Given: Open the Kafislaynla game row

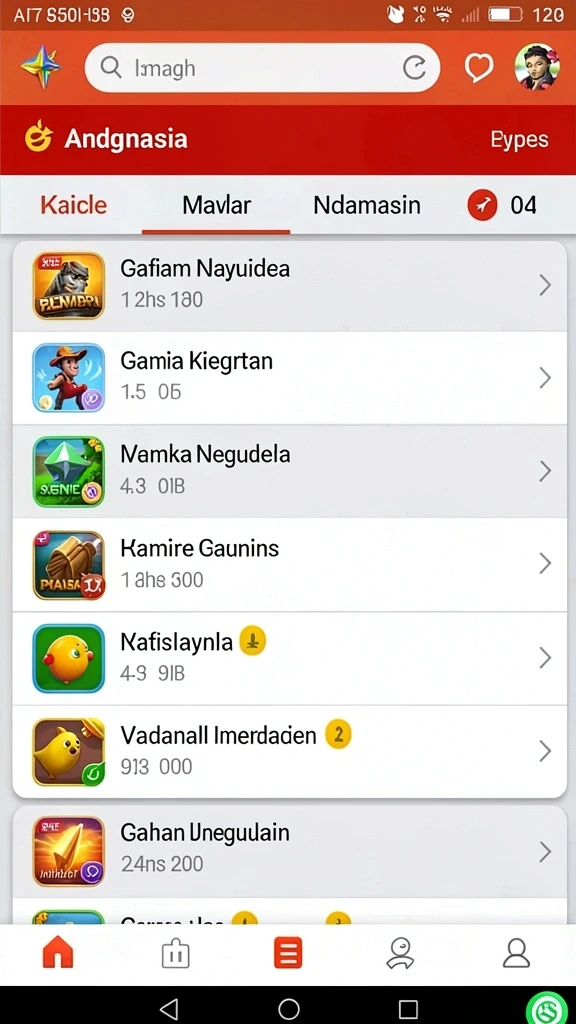Looking at the screenshot, I should pyautogui.click(x=289, y=658).
